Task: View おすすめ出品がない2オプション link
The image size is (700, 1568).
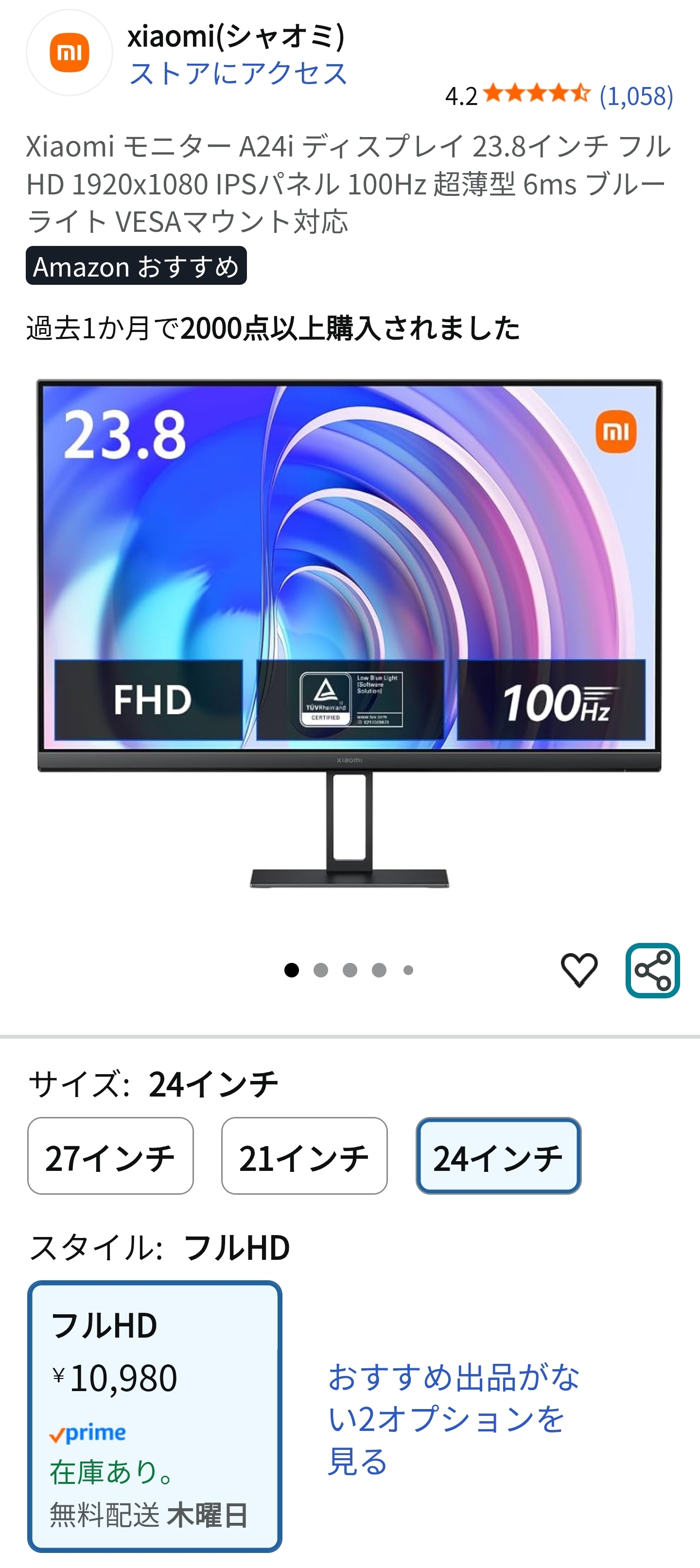Action: [453, 1418]
